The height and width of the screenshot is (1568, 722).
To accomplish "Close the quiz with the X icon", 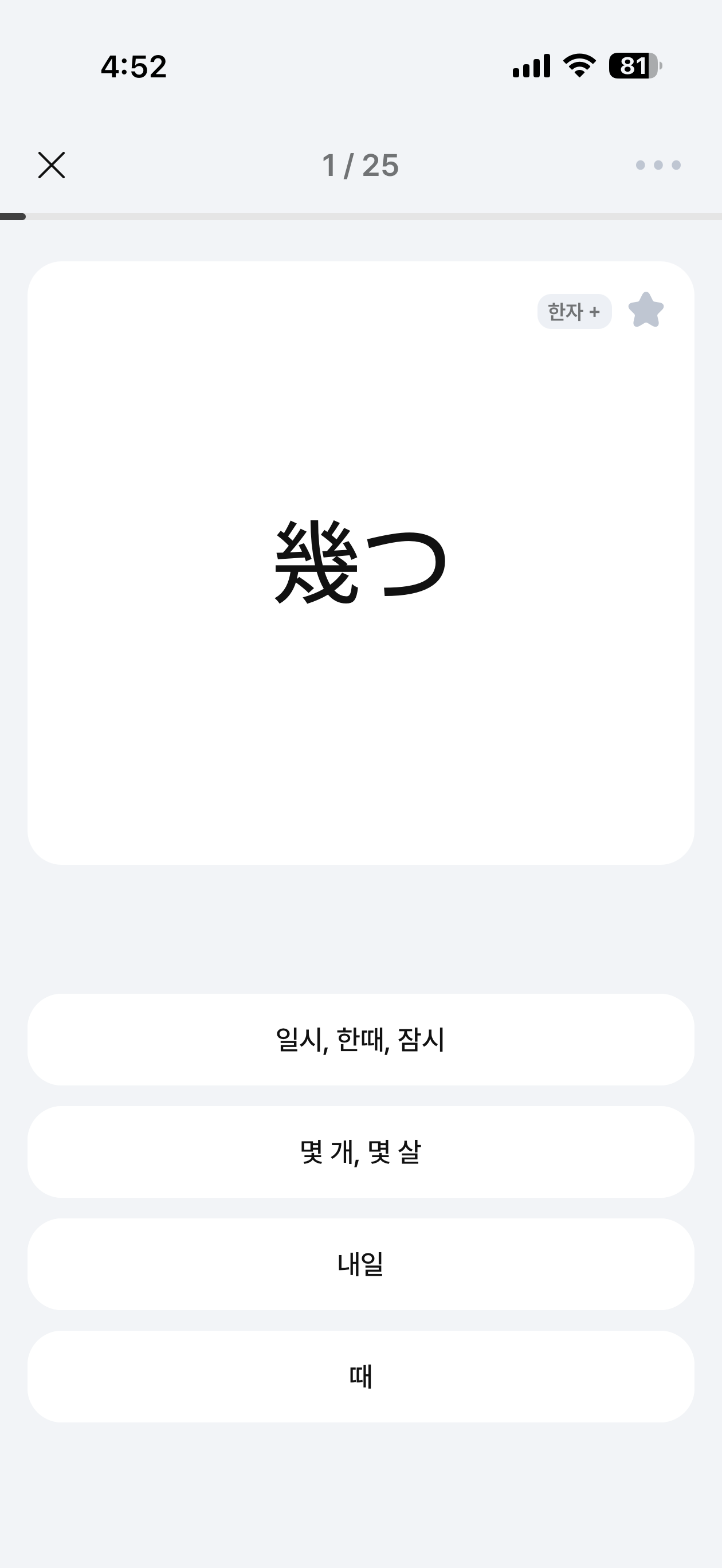I will click(x=52, y=165).
